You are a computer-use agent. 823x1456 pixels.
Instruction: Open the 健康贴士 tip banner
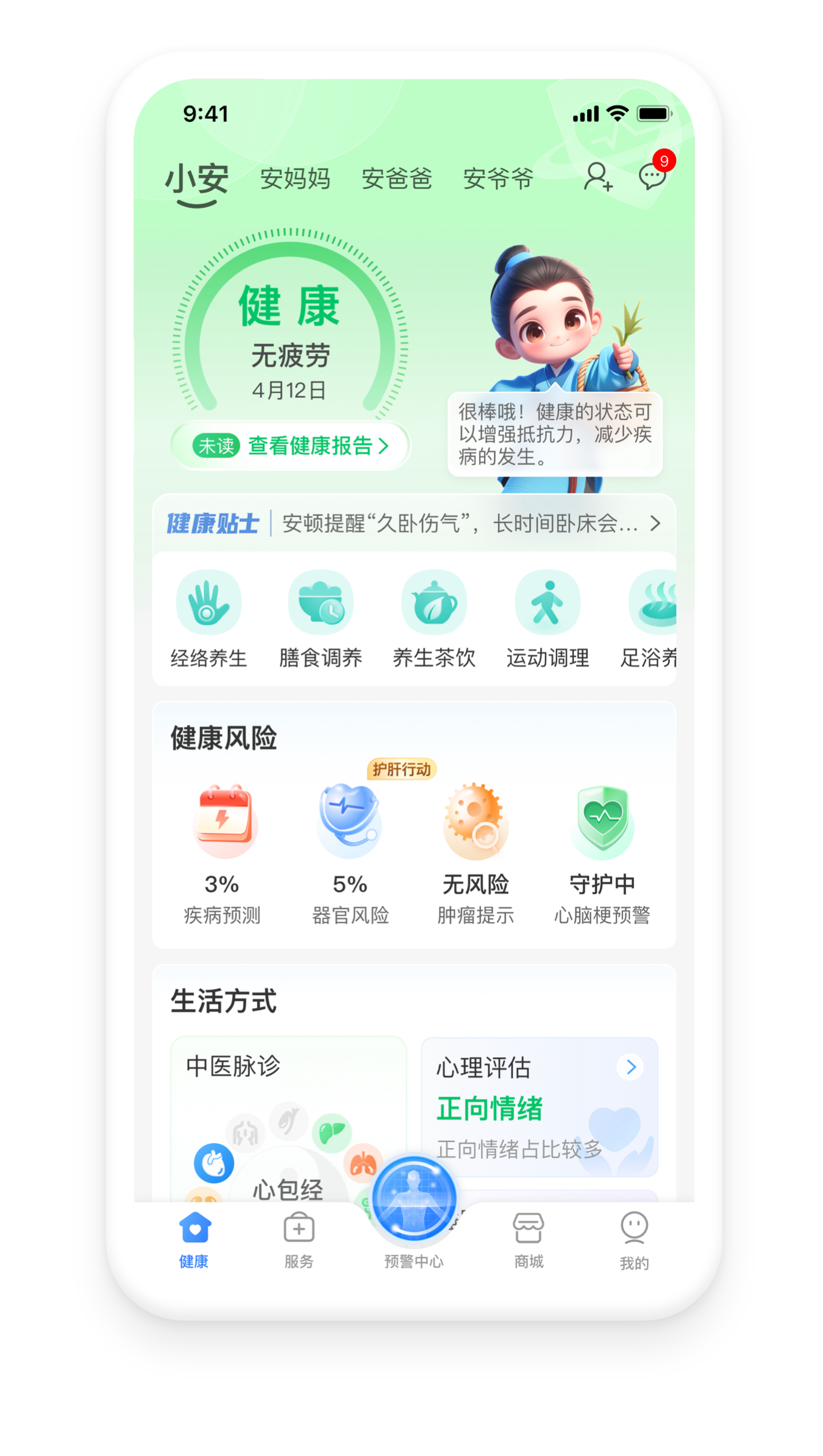coord(414,523)
